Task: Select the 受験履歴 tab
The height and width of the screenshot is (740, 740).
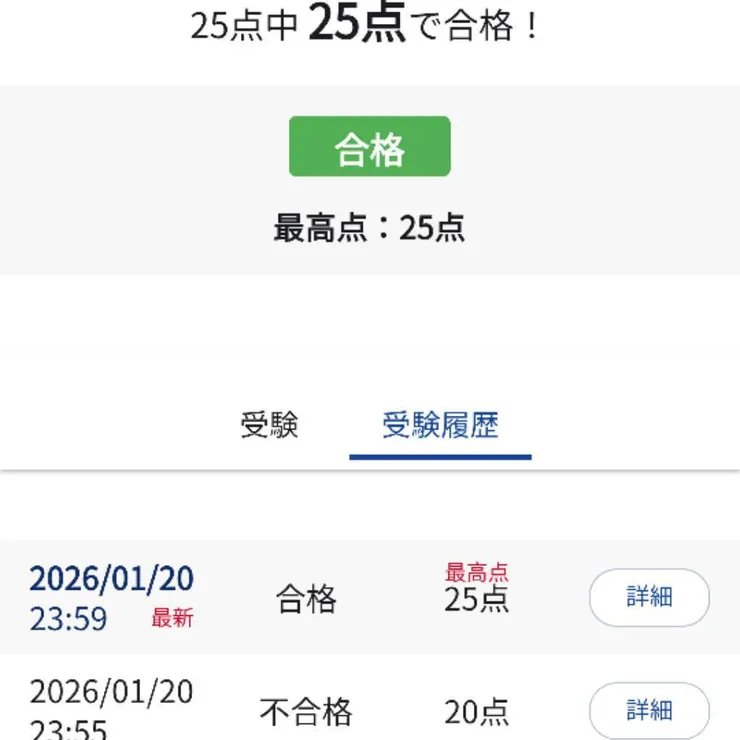Action: coord(440,426)
